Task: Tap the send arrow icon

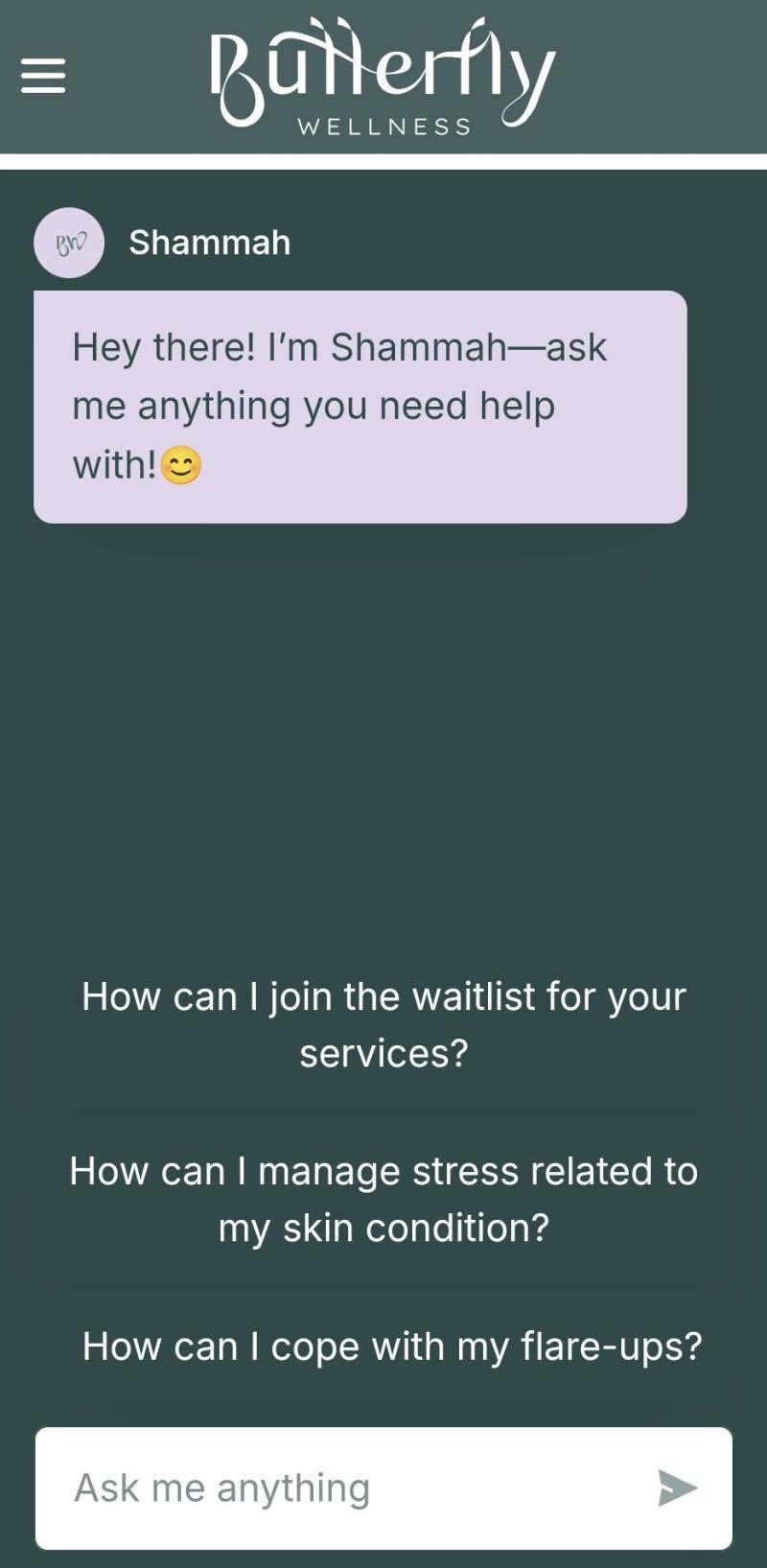Action: click(x=677, y=1487)
